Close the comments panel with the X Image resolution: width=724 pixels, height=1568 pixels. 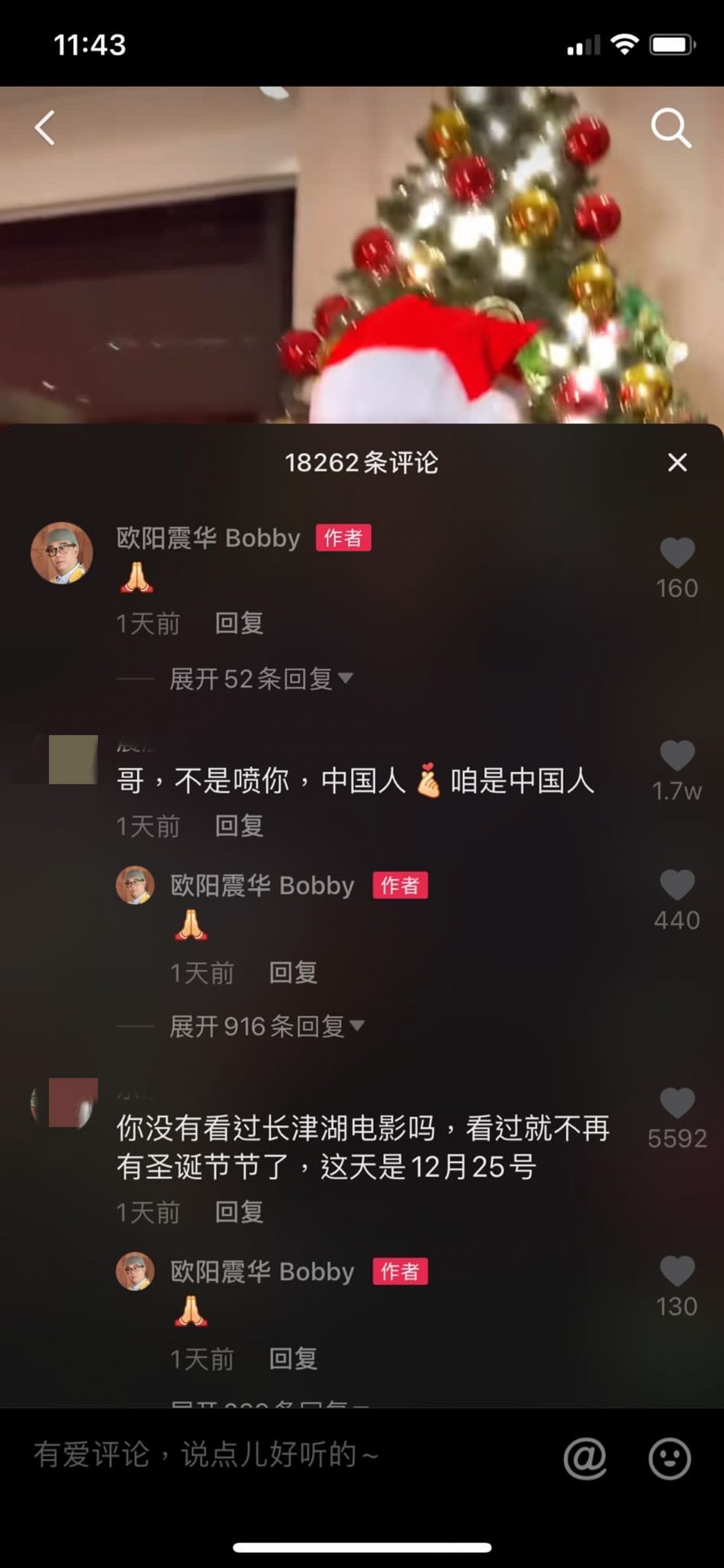[x=677, y=464]
